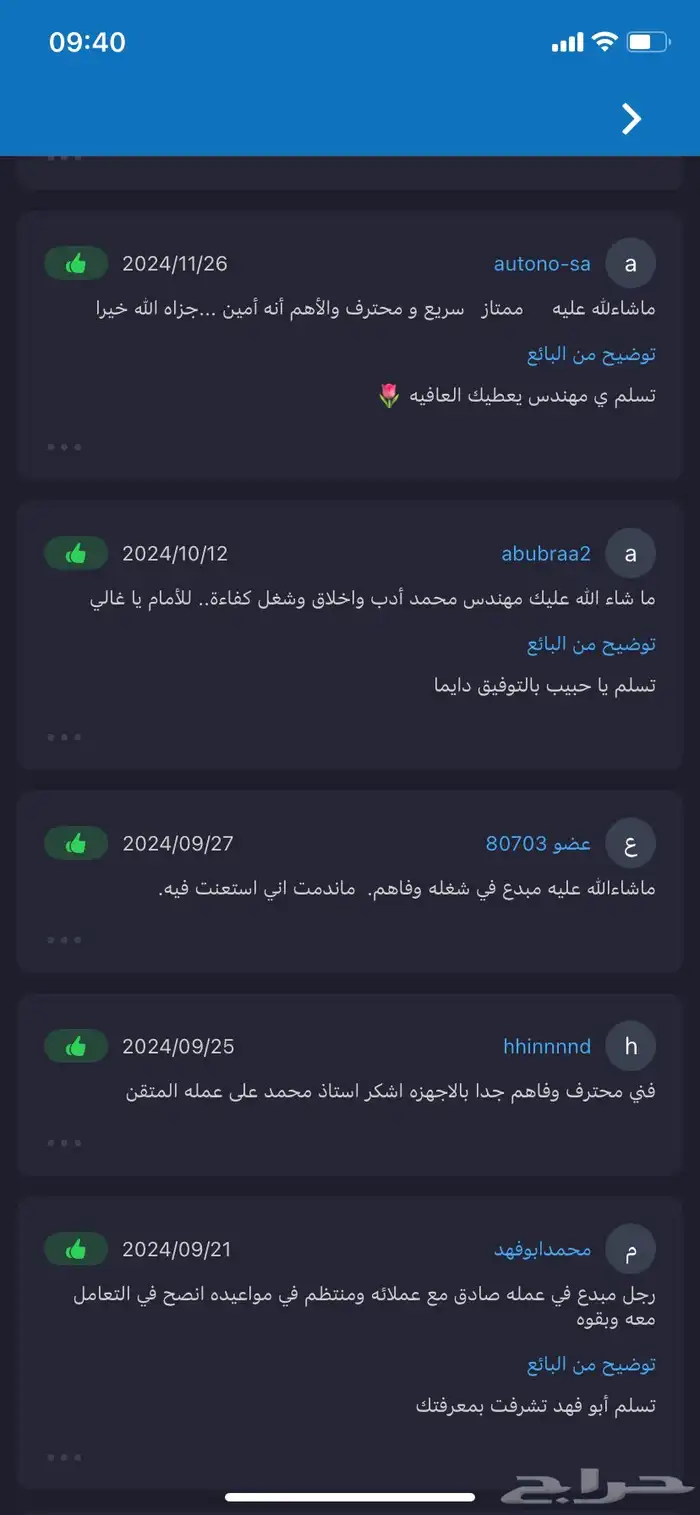Open the options dots on محمدابوفهد's review
The width and height of the screenshot is (700, 1515).
pos(64,1457)
